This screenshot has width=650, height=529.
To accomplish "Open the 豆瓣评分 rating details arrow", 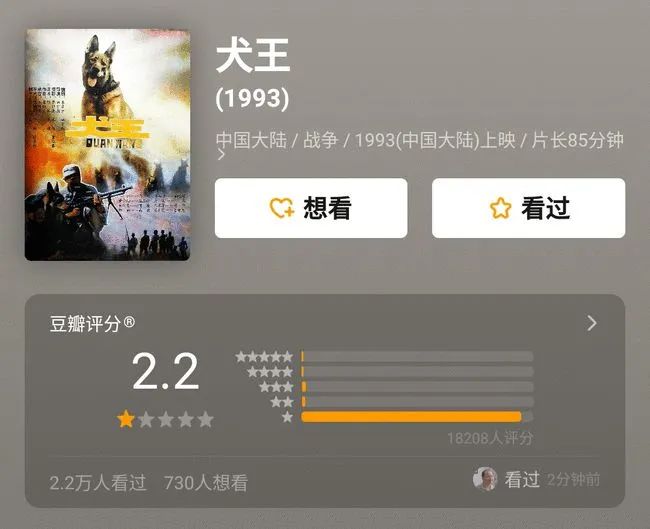I will [x=592, y=323].
